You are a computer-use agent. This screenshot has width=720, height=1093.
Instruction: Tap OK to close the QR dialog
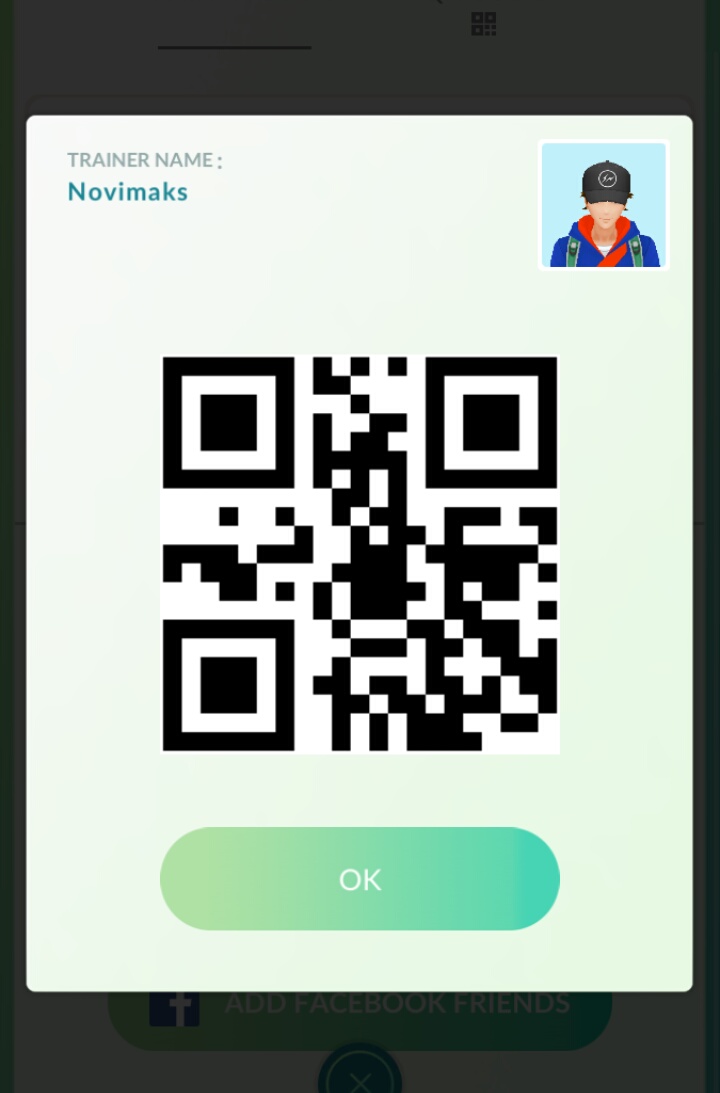(x=360, y=879)
